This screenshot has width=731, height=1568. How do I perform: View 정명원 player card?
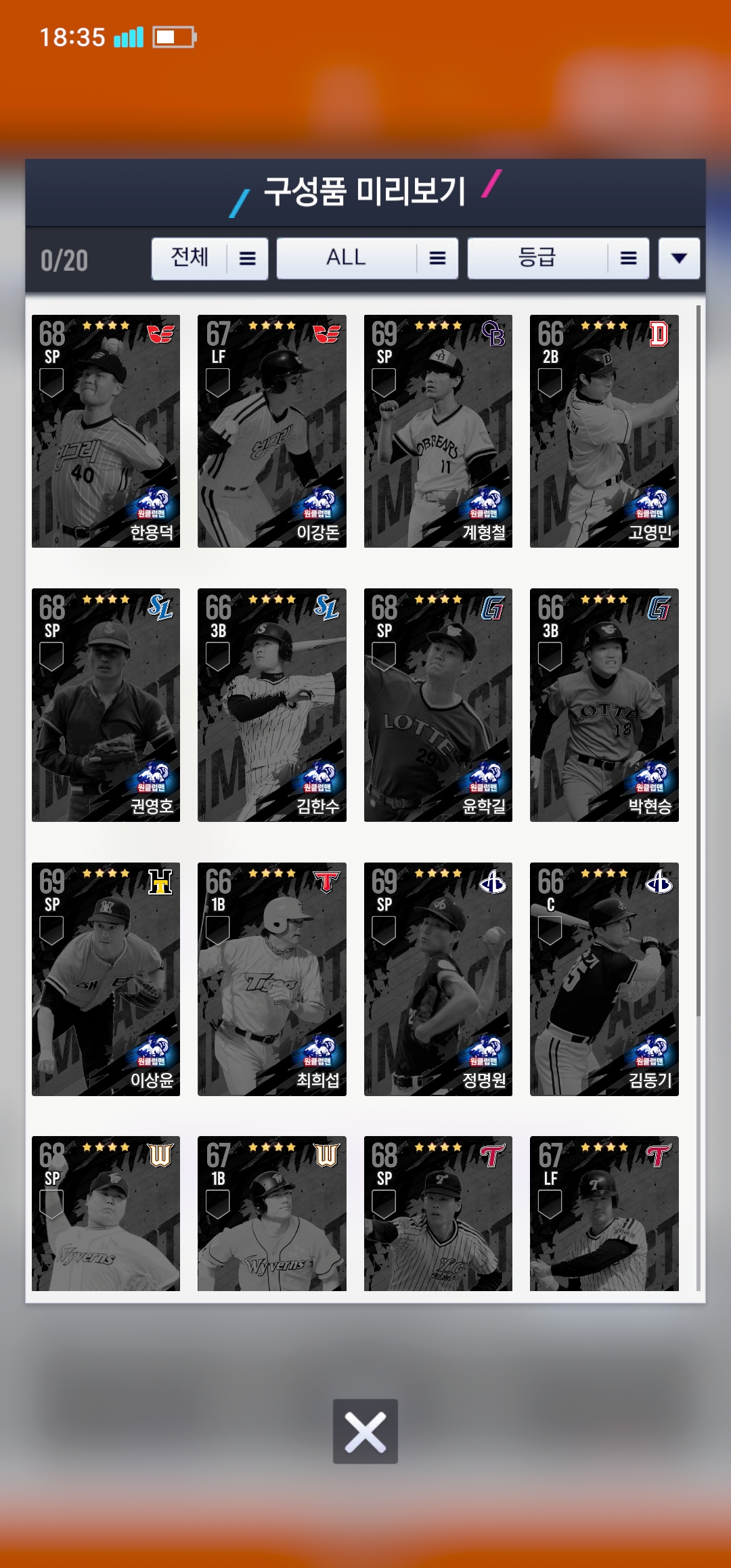[438, 979]
